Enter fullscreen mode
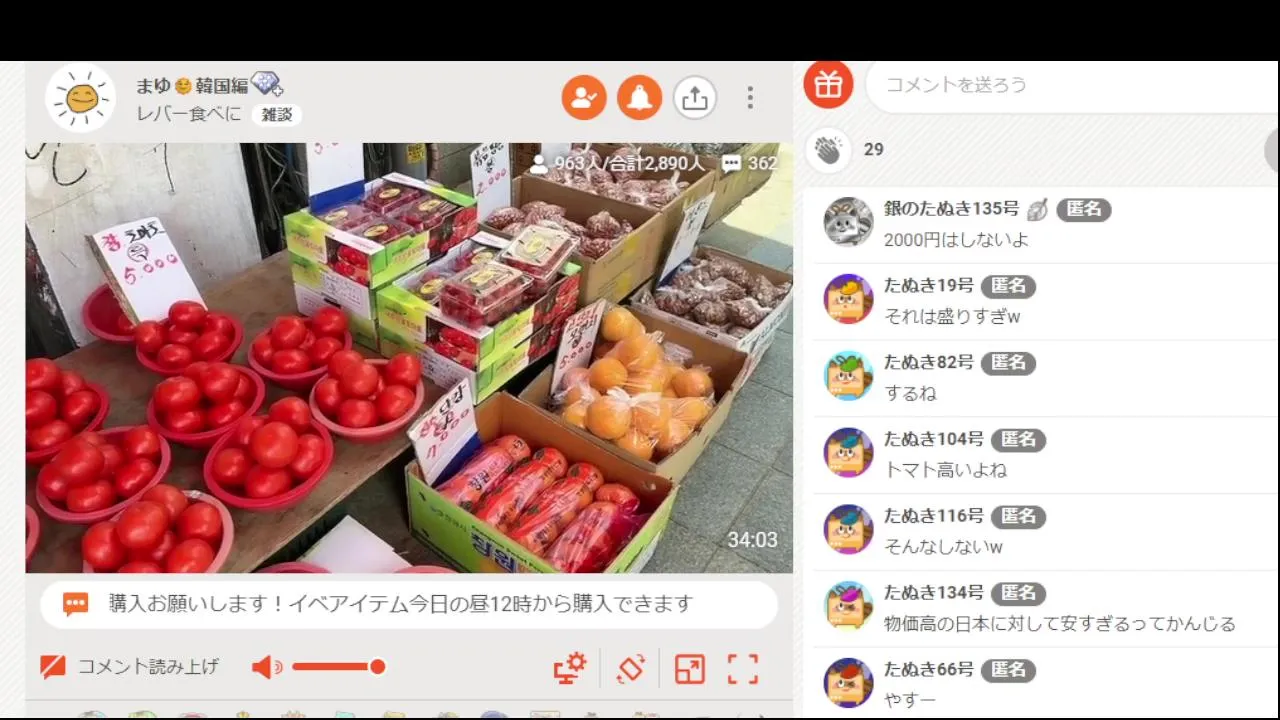1280x720 pixels. (743, 668)
